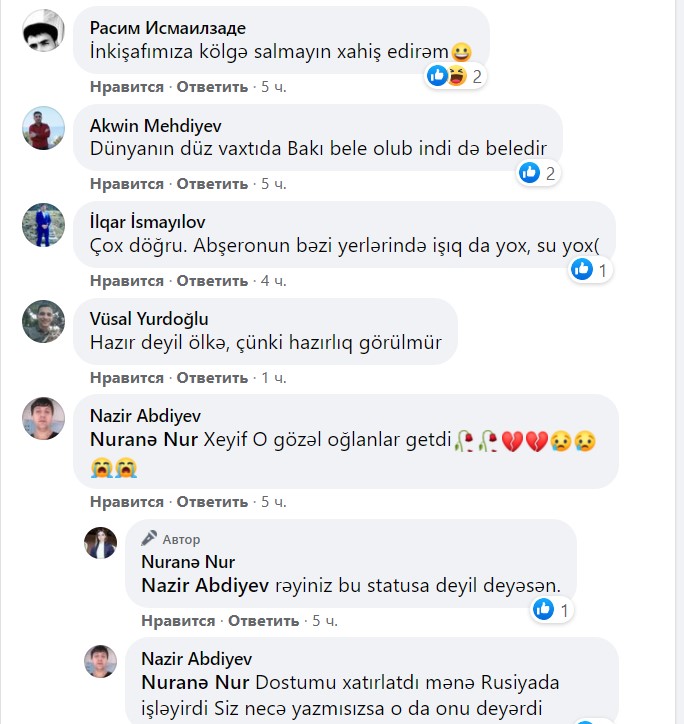Screen dimensions: 684x724
Task: Reply to Расим Исмаилзаде's comment
Action: click(210, 87)
